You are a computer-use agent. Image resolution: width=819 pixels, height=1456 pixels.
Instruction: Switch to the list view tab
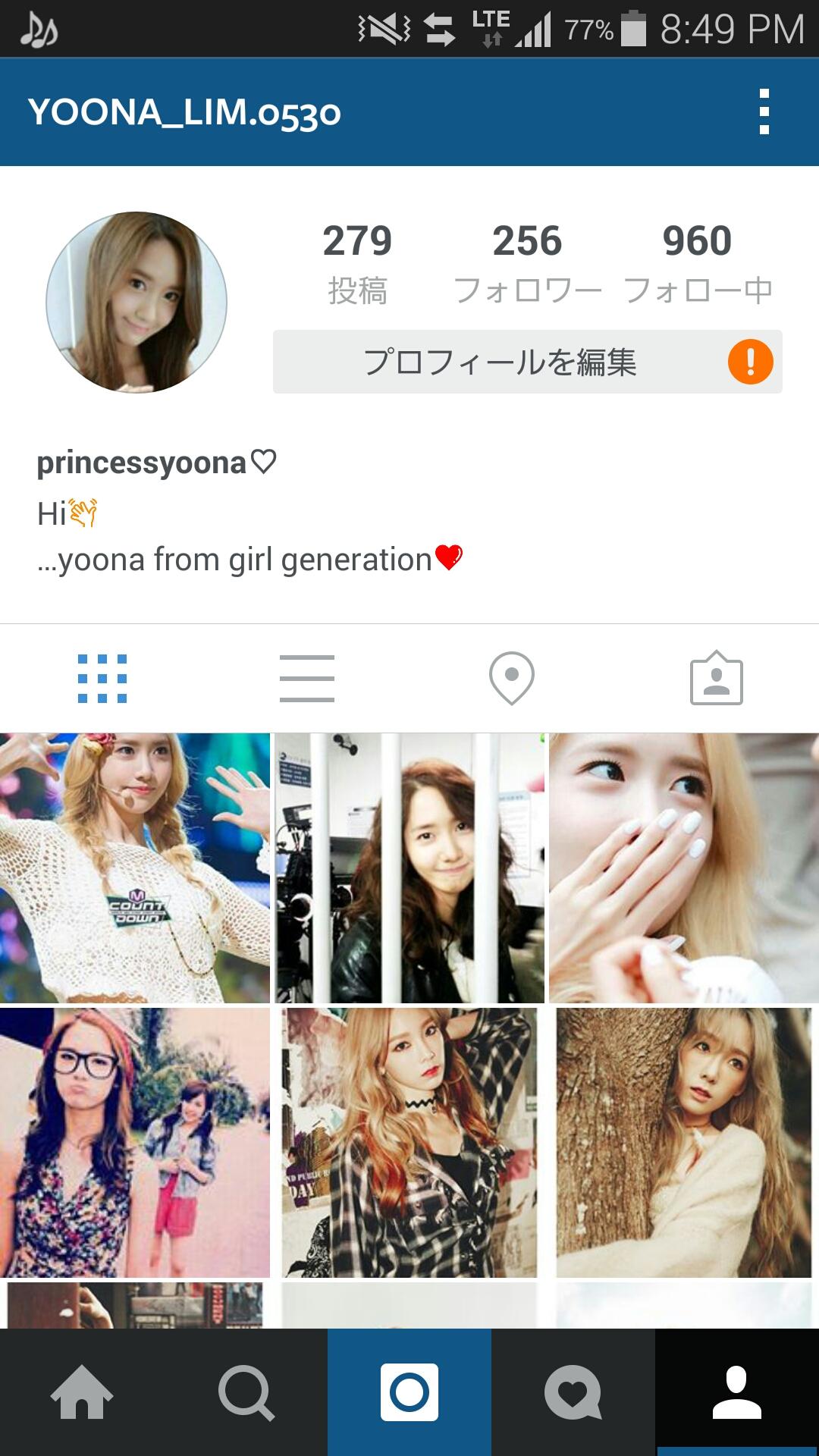click(x=307, y=678)
